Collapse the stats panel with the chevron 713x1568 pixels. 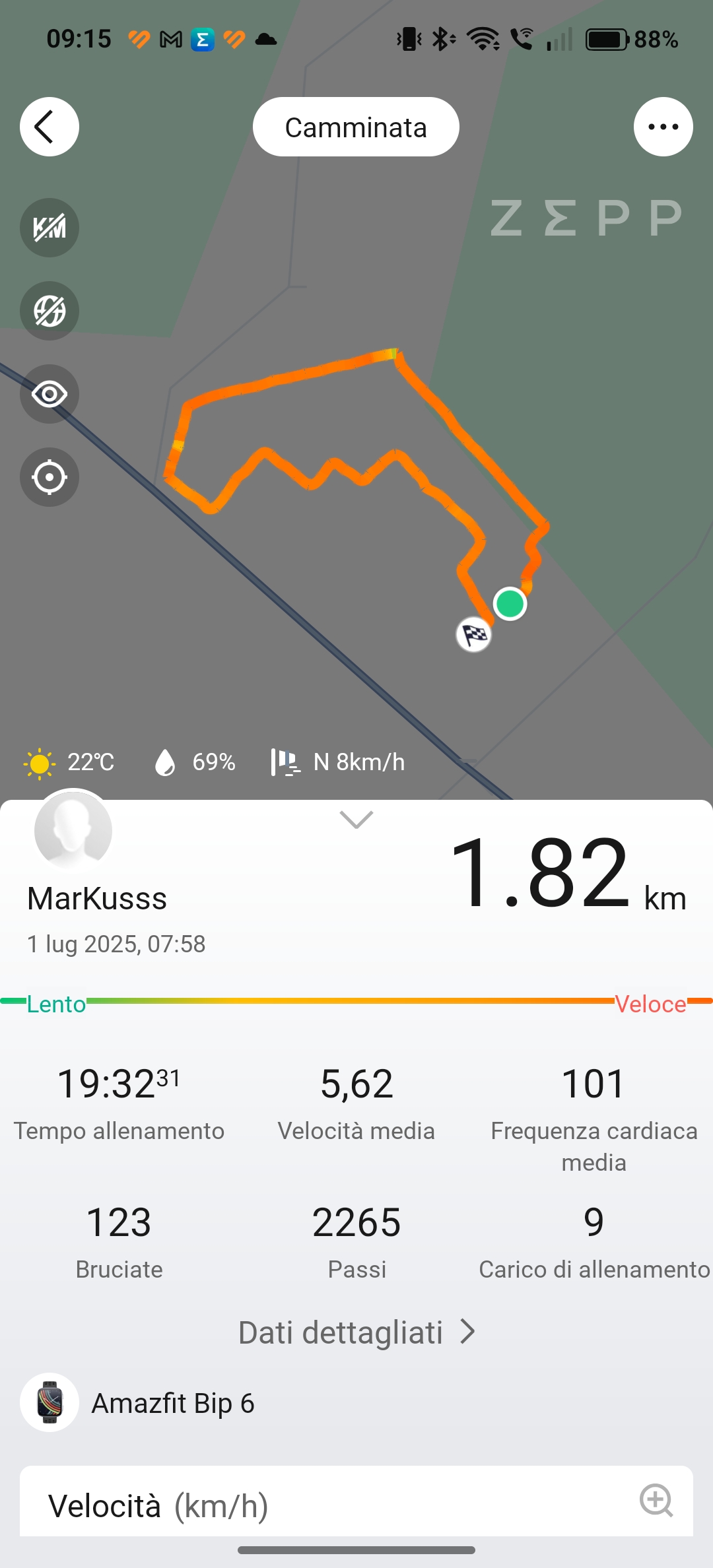pos(356,820)
